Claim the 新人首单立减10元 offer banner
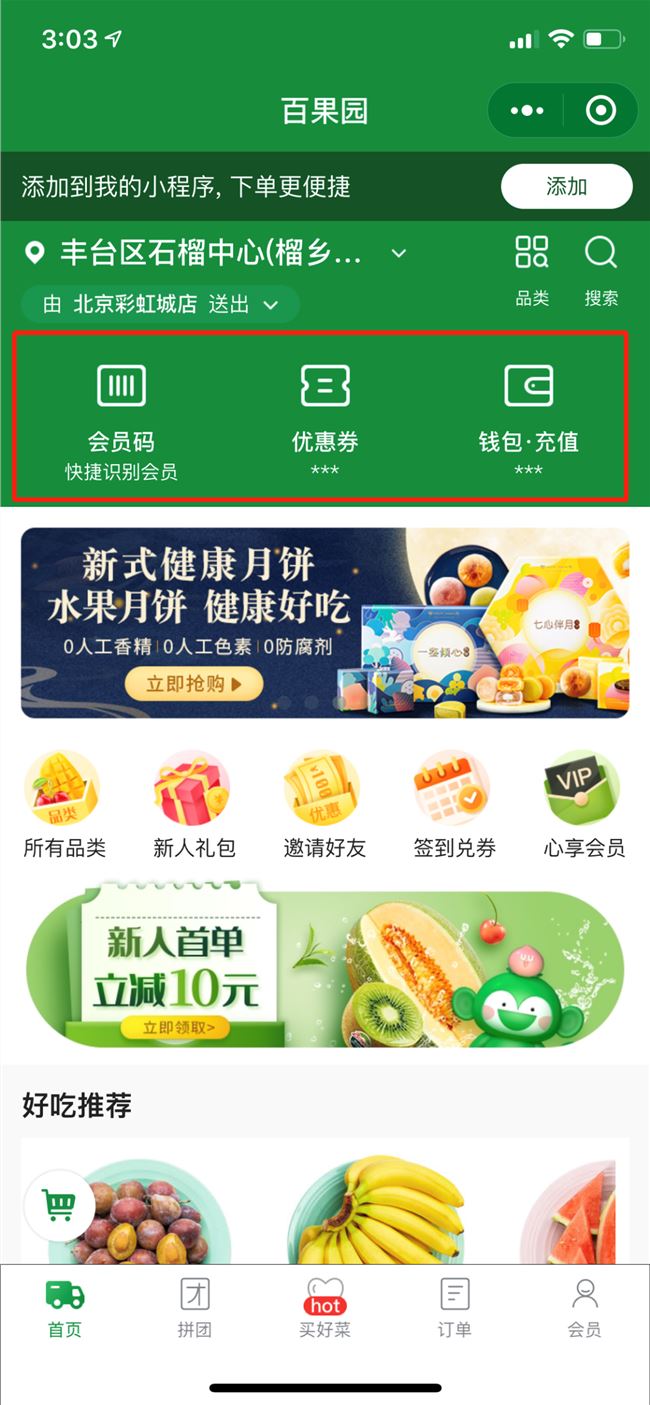 pyautogui.click(x=325, y=963)
